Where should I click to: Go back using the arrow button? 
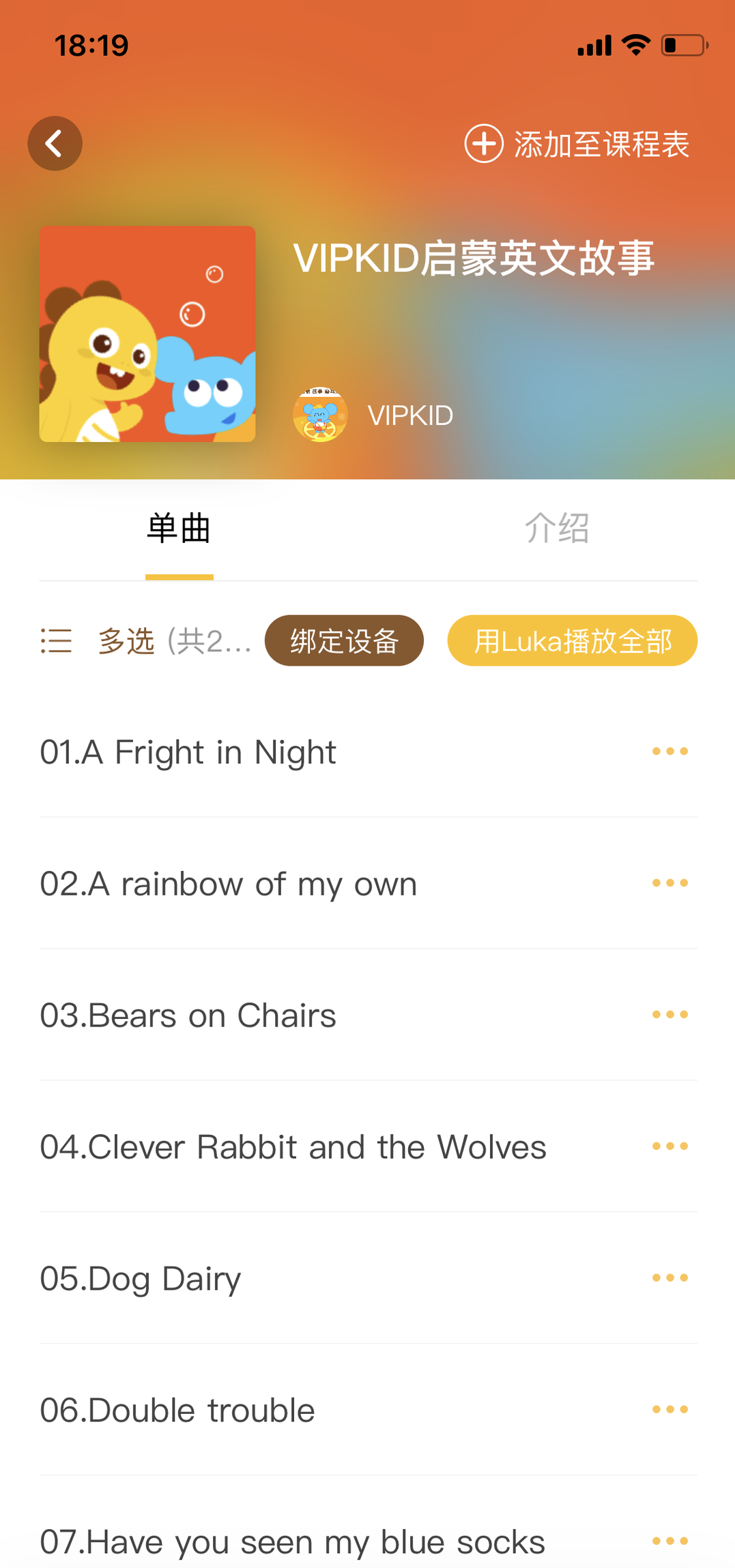55,143
